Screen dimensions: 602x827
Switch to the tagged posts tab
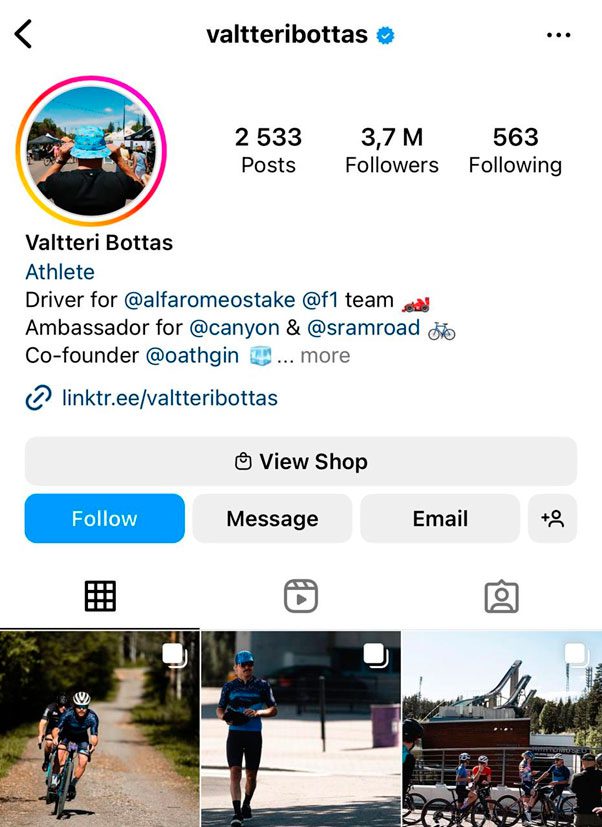(x=501, y=596)
